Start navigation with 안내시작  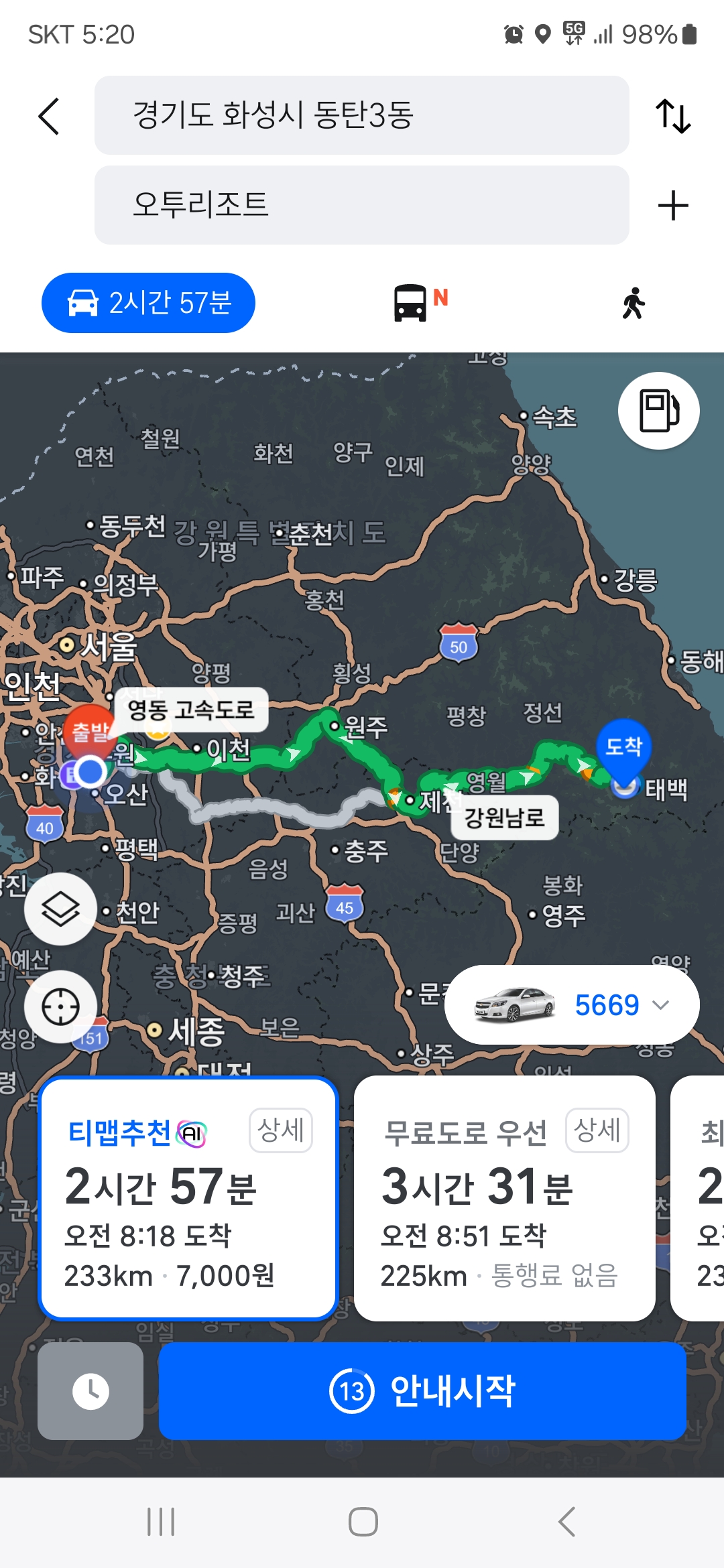pos(422,1391)
